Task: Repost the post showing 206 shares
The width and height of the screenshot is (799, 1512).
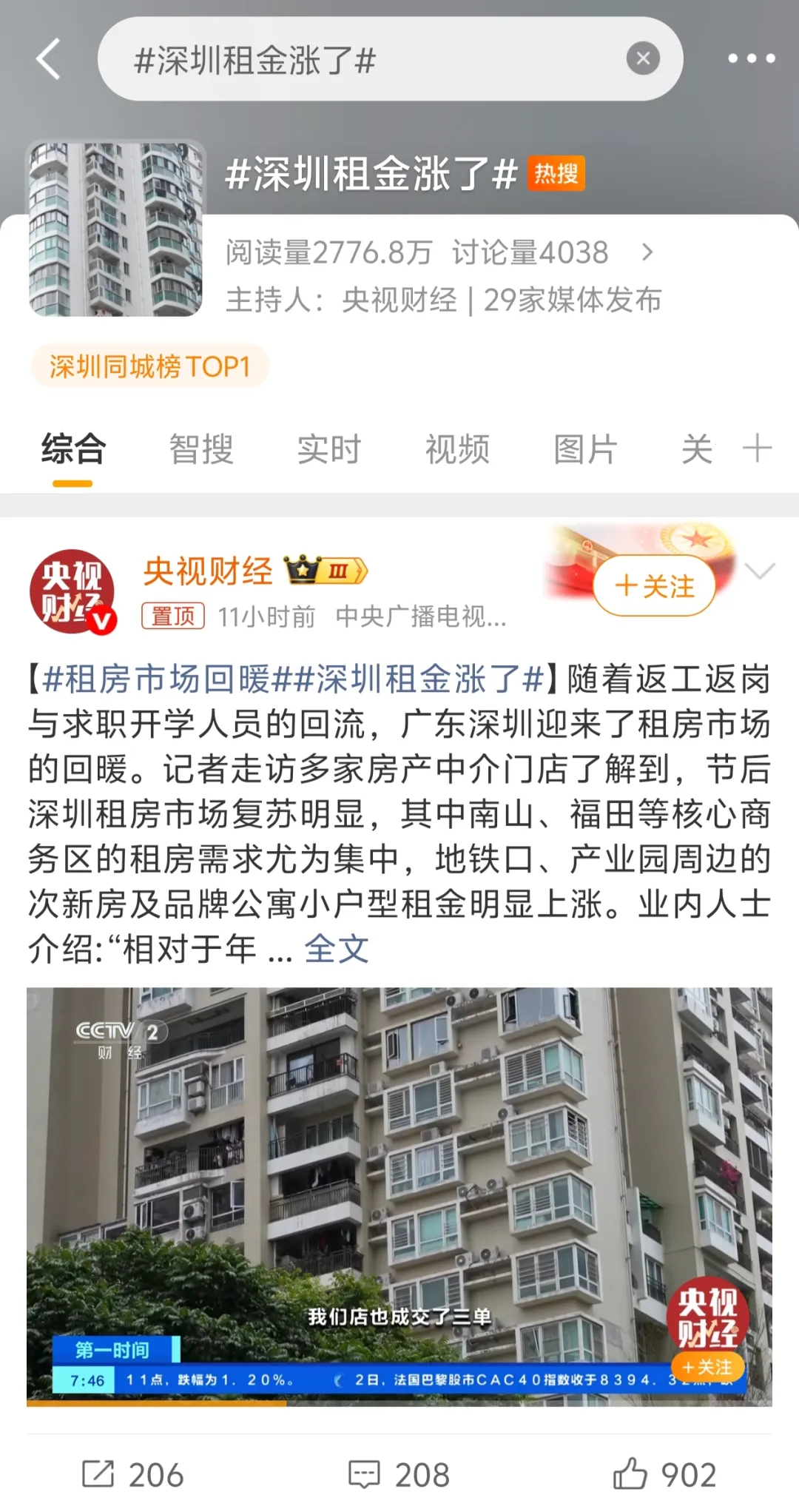Action: (x=133, y=1474)
